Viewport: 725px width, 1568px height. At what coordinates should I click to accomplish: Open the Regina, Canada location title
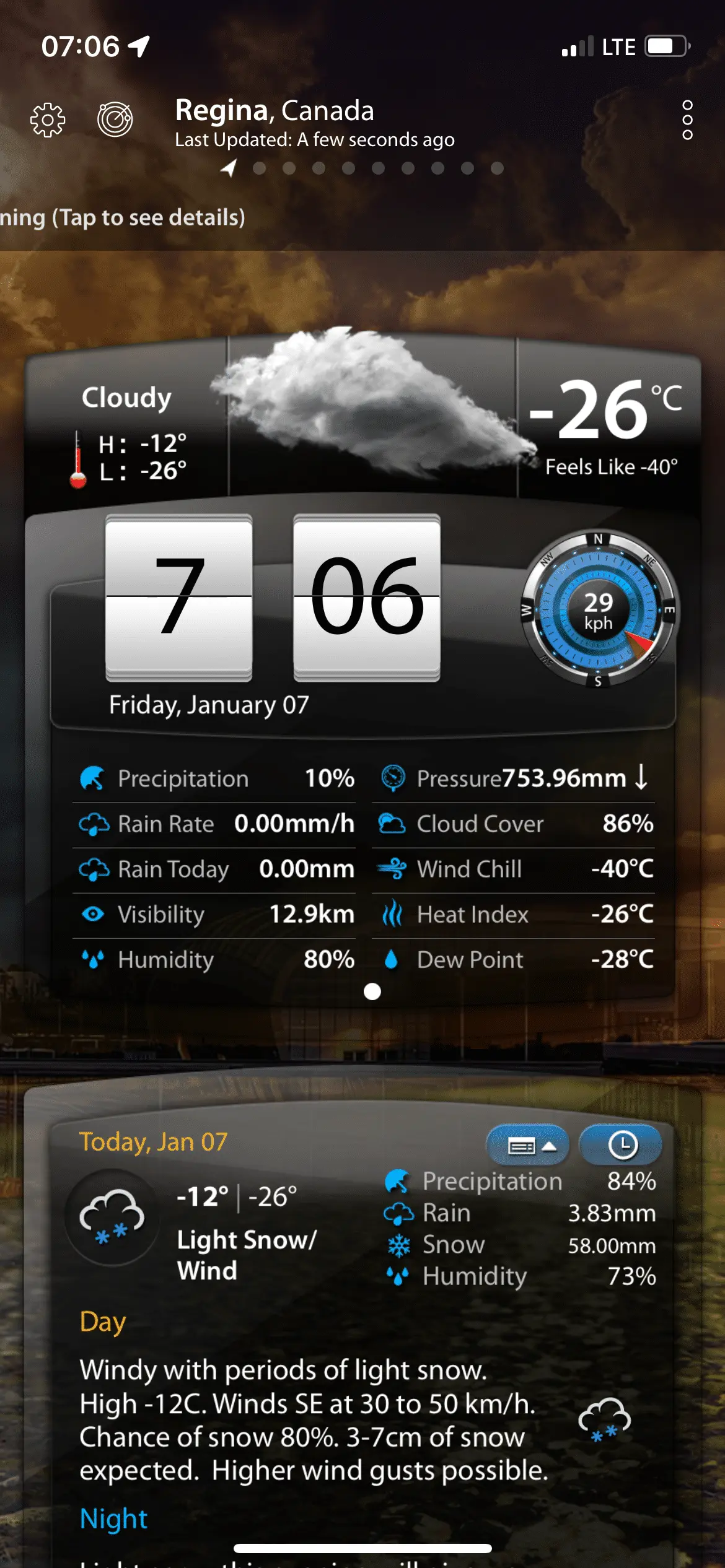point(275,111)
